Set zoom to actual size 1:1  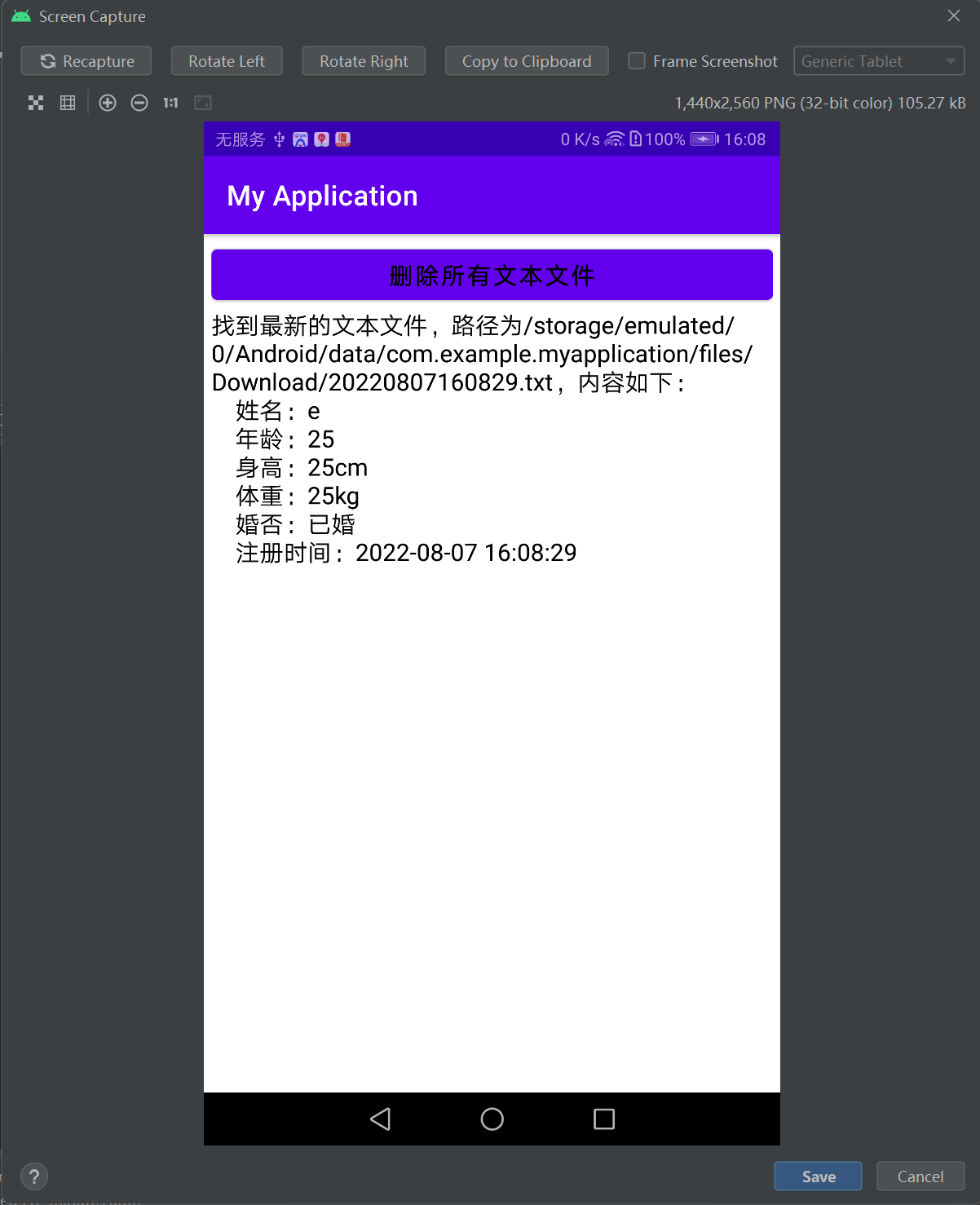point(170,103)
